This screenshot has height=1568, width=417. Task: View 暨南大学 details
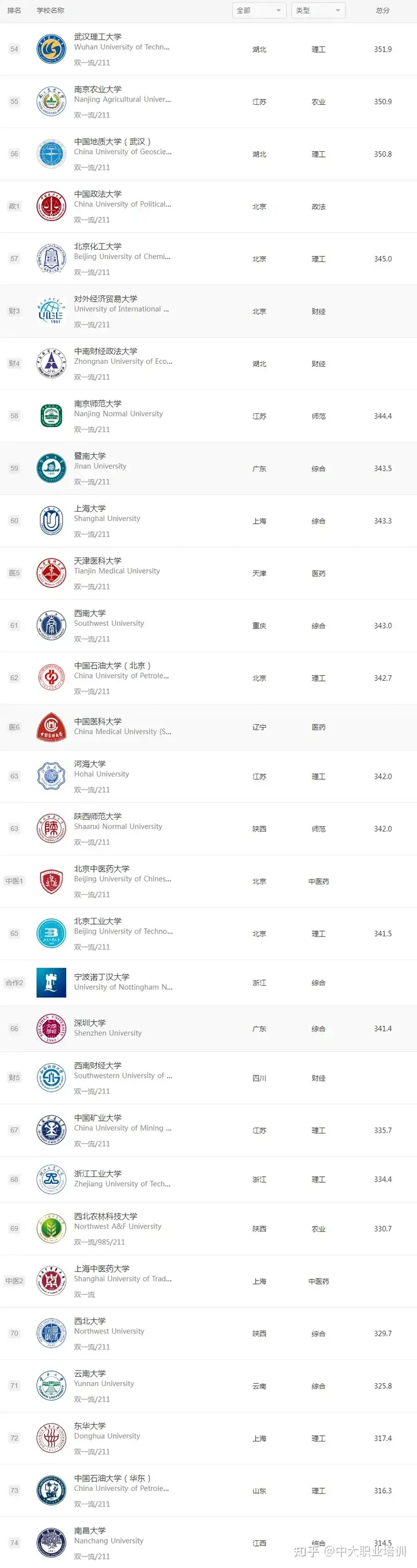pyautogui.click(x=90, y=456)
